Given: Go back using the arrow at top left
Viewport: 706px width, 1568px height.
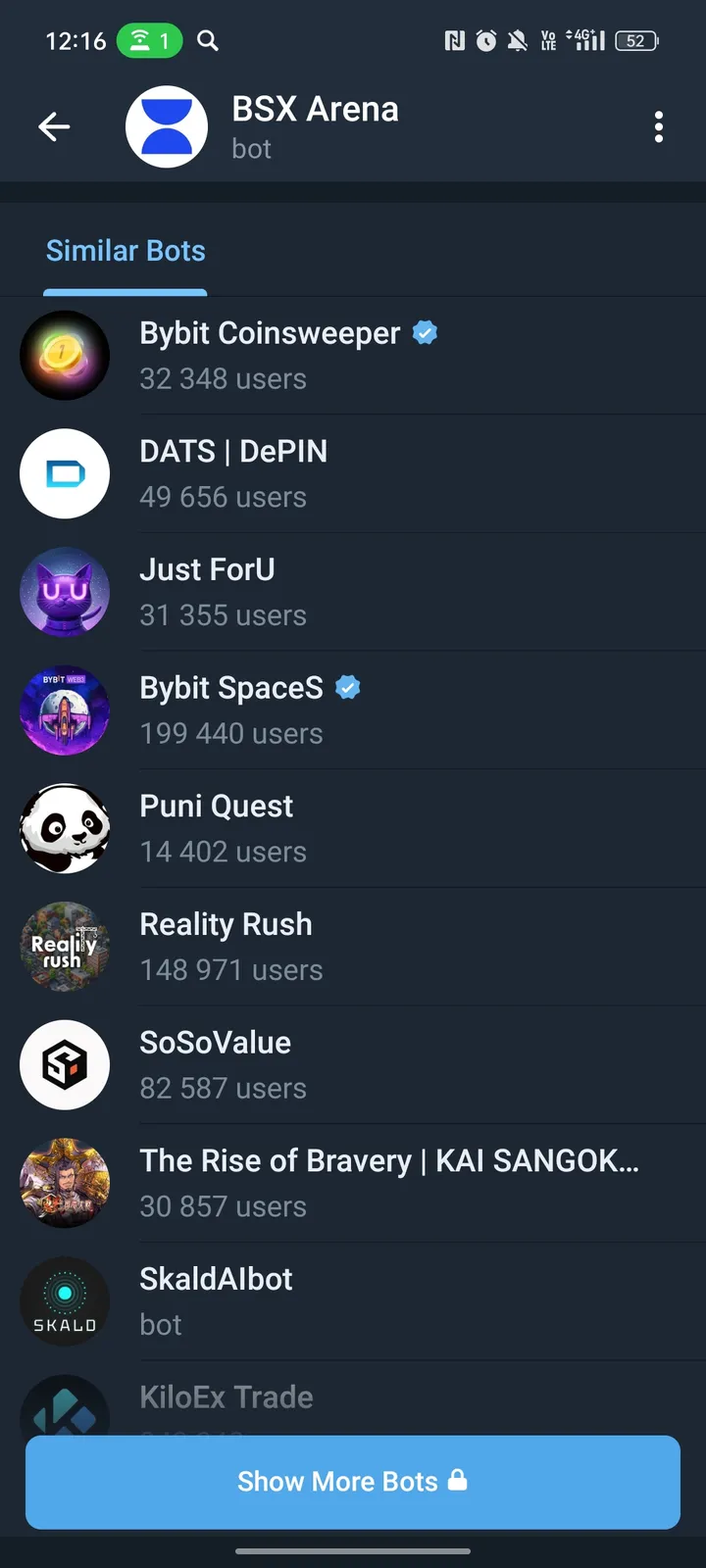Looking at the screenshot, I should click(55, 126).
